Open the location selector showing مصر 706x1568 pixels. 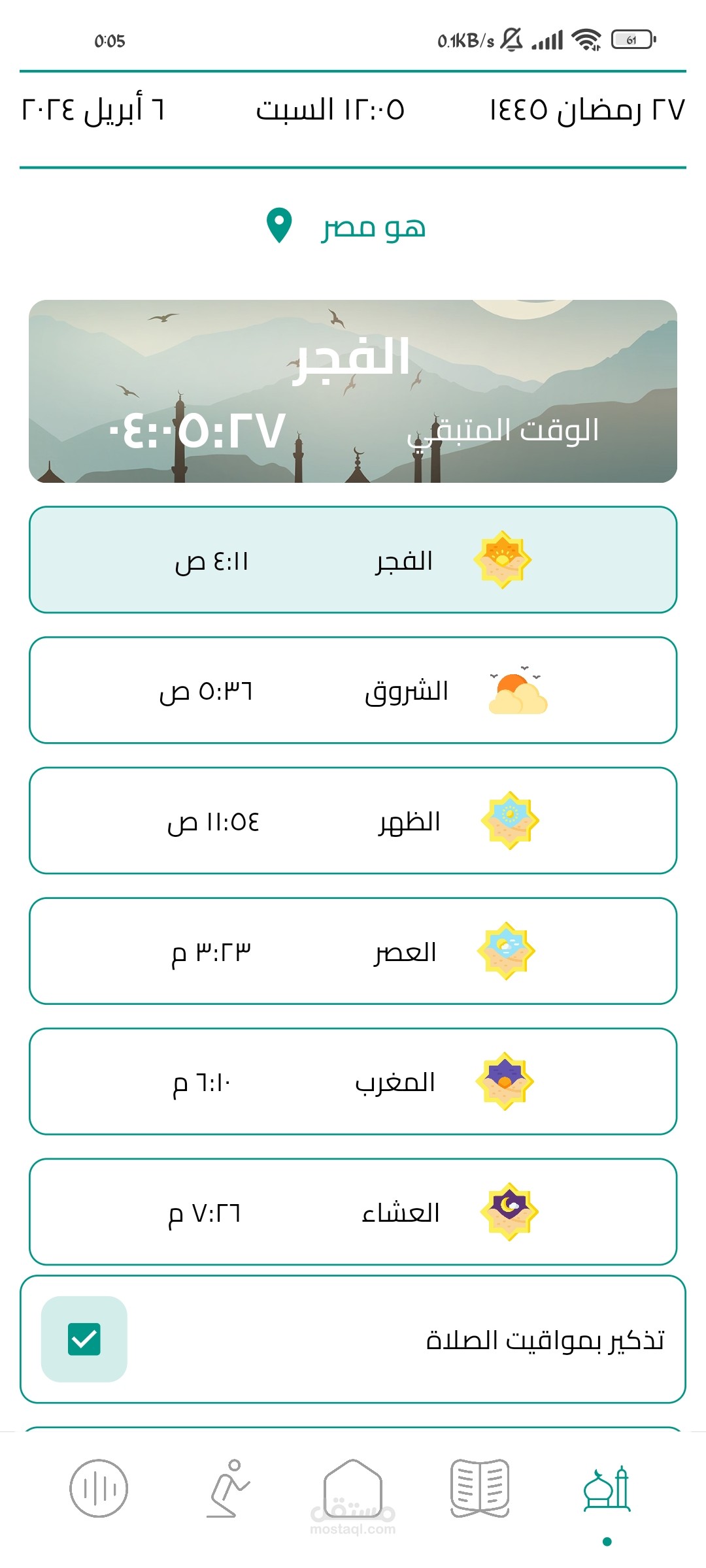pos(346,227)
